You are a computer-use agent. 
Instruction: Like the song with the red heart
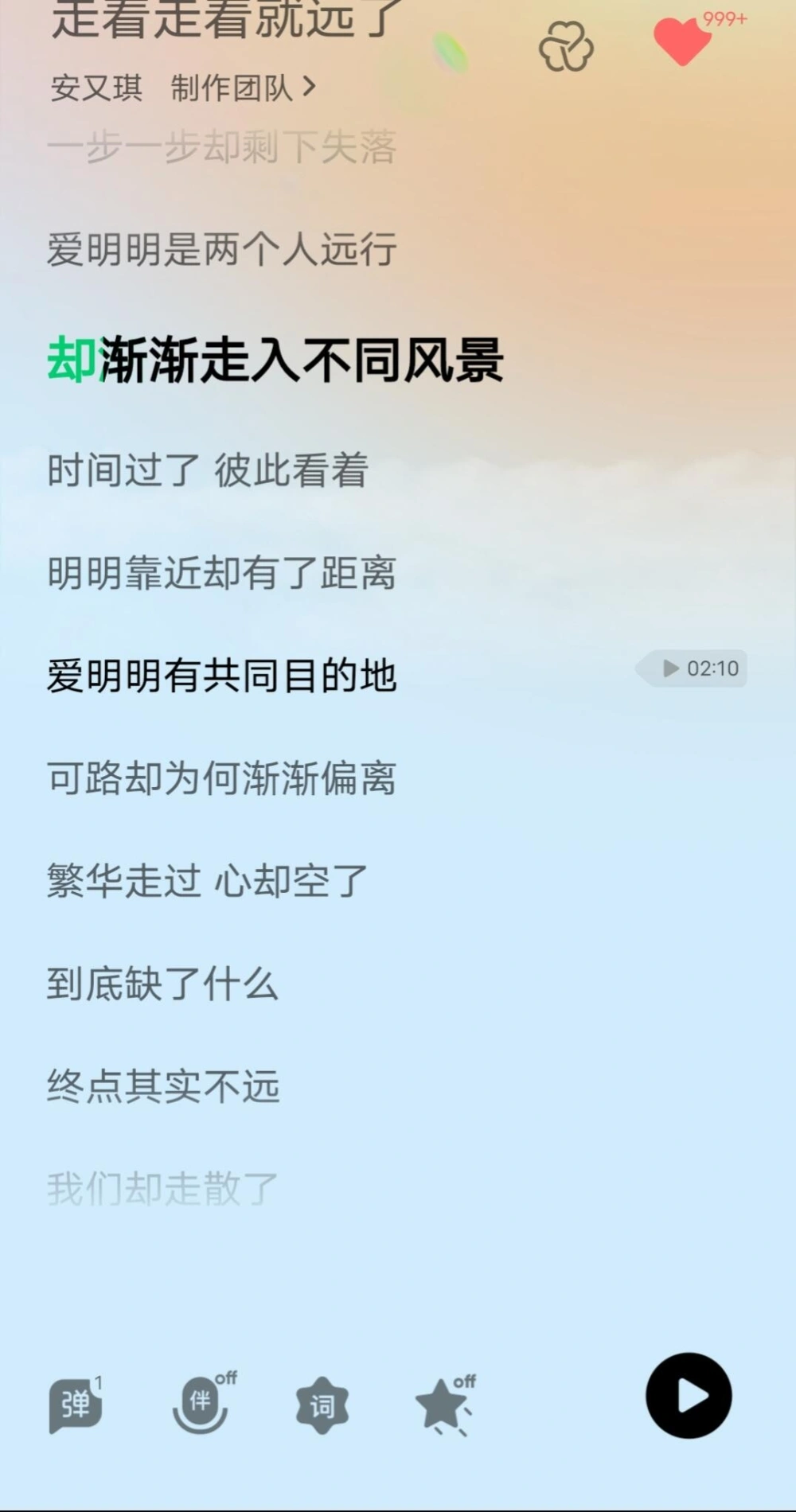(x=682, y=41)
